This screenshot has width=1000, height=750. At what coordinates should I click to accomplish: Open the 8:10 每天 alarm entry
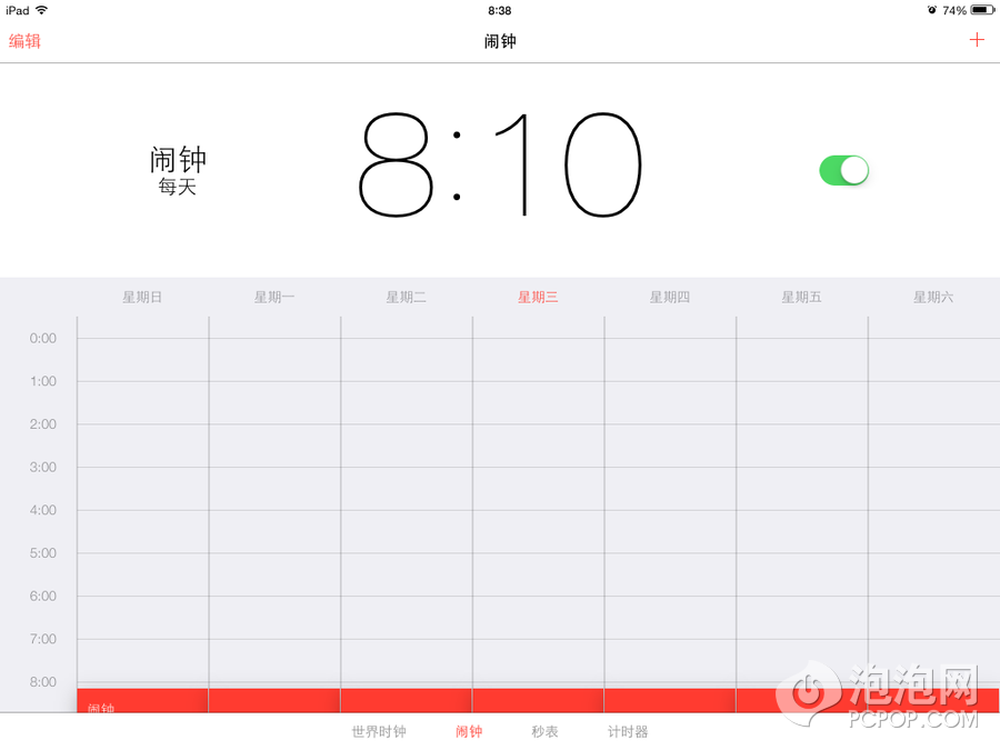(499, 165)
